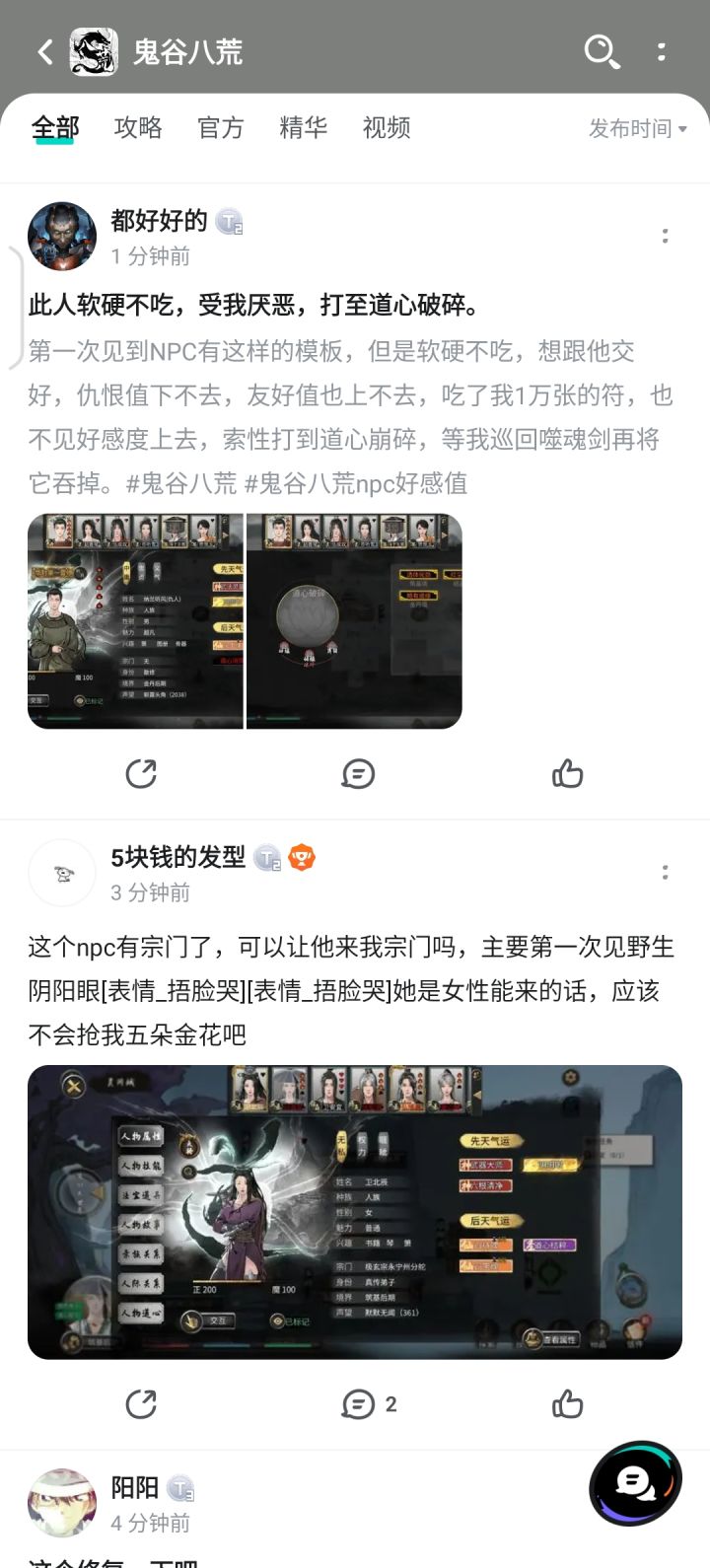The height and width of the screenshot is (1568, 710).
Task: Tap the back arrow to leave 鬼谷八荒 forum
Action: 43,51
